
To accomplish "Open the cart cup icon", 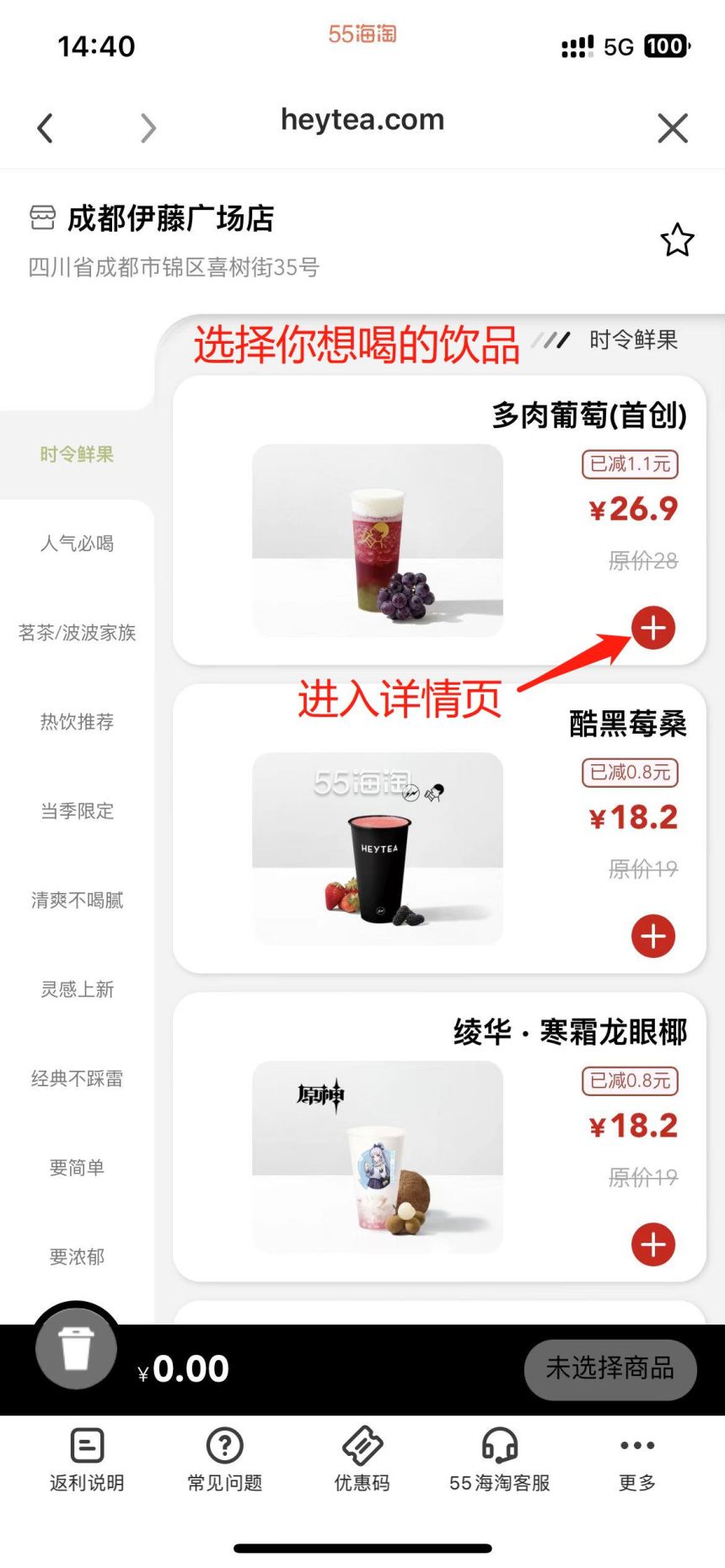I will (x=77, y=1348).
